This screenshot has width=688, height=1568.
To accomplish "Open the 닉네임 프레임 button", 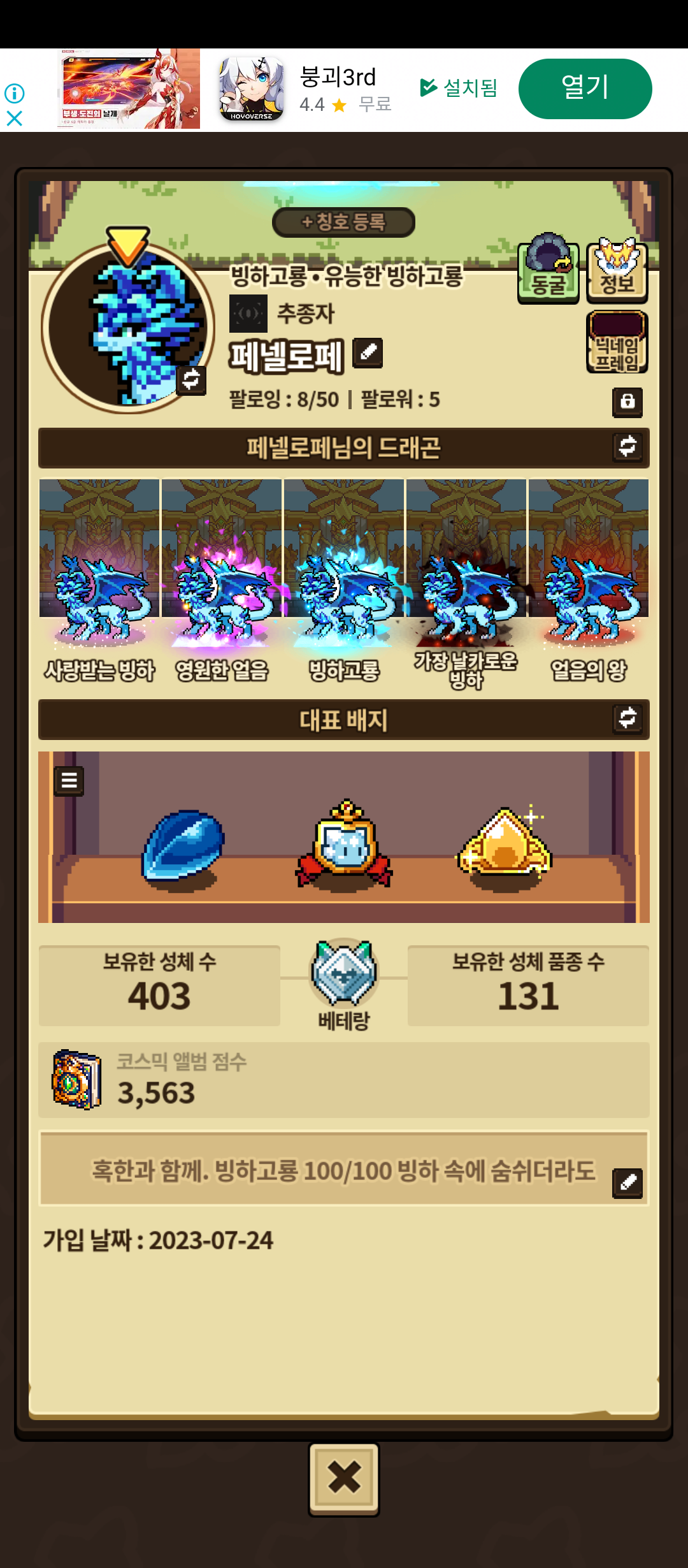I will (x=617, y=342).
